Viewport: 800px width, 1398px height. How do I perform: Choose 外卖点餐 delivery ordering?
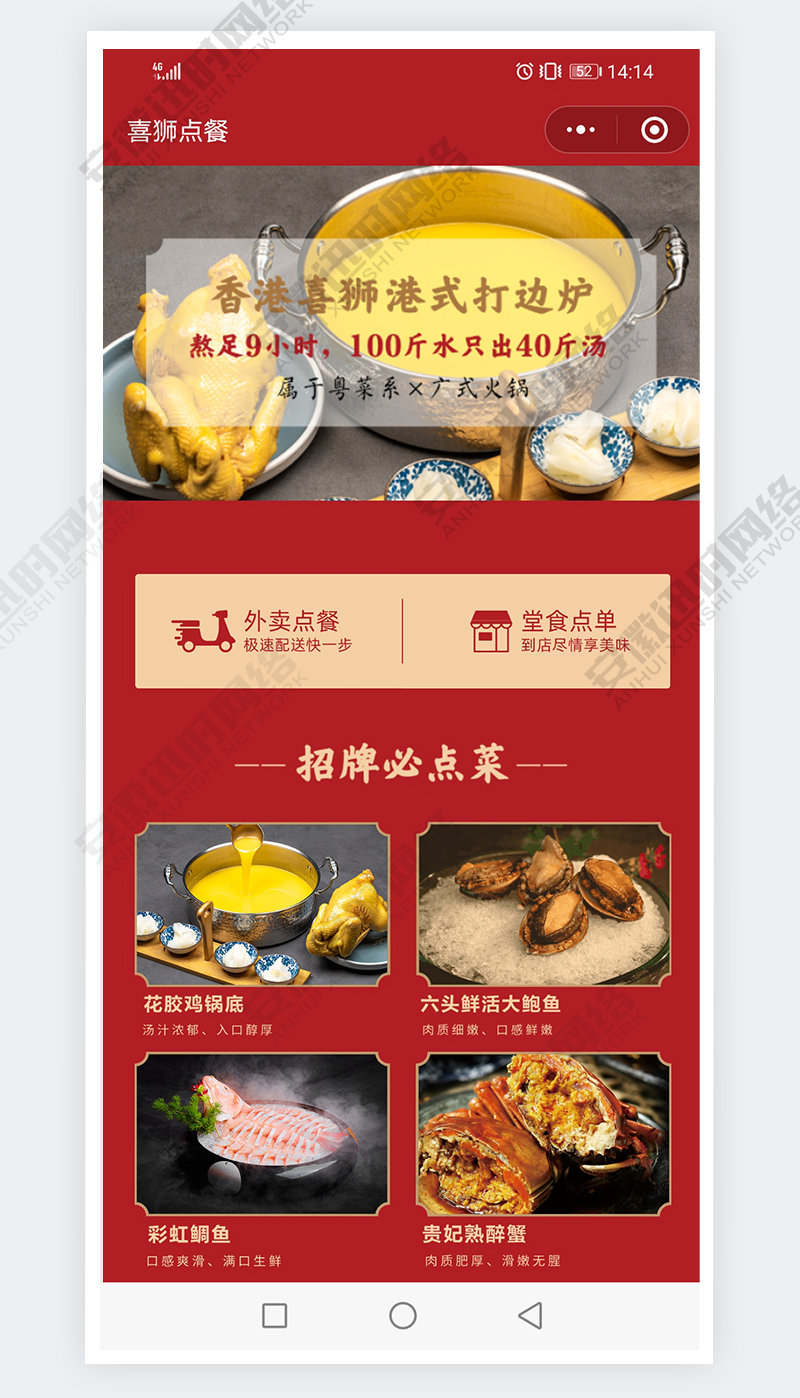click(x=268, y=631)
